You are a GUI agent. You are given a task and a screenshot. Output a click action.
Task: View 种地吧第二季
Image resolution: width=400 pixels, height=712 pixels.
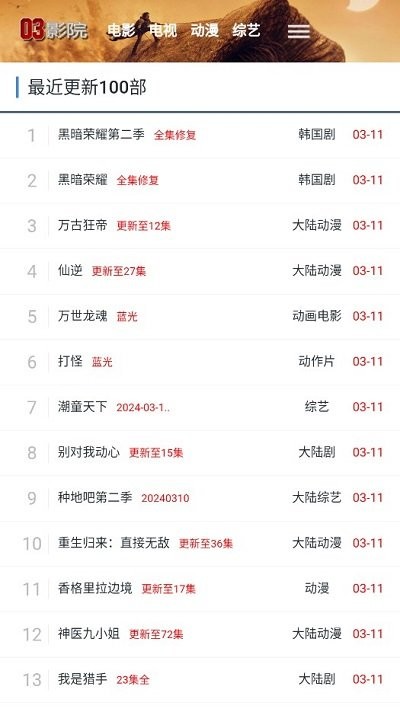pos(95,498)
